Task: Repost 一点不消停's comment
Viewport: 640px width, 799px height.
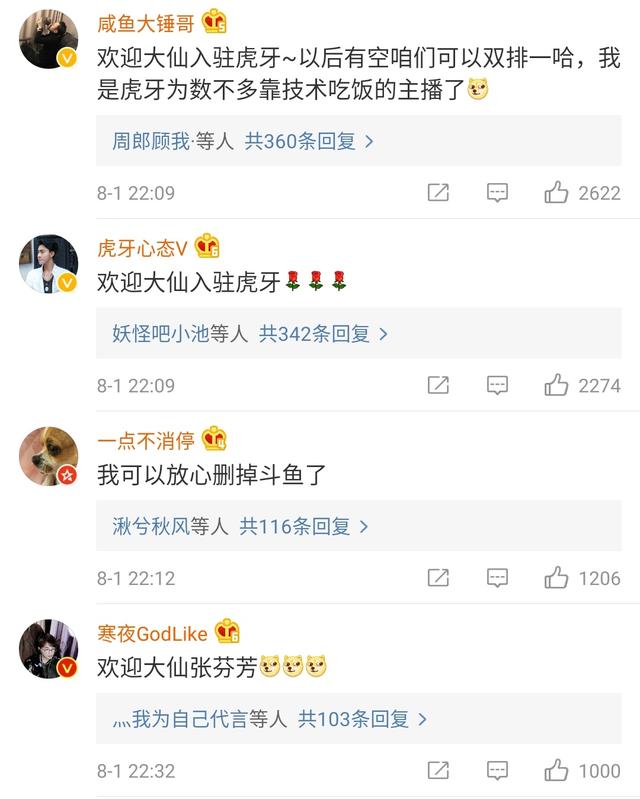Action: [438, 577]
